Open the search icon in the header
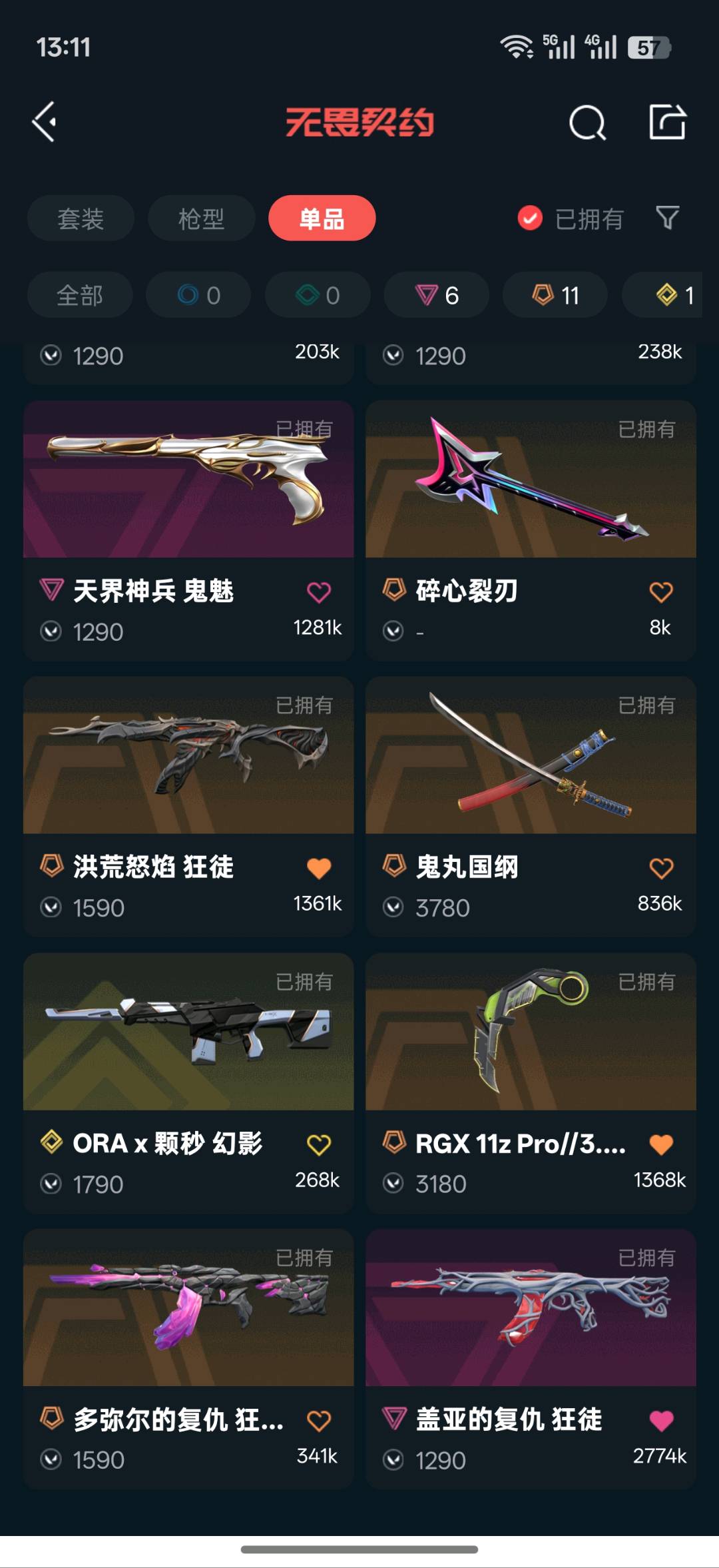 click(587, 123)
